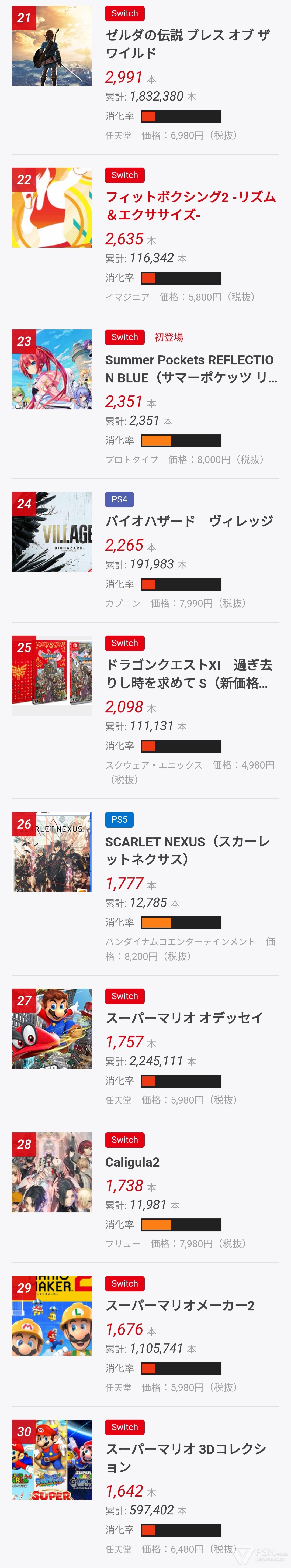Open the Biohazard Village PS4 entry
This screenshot has width=291, height=1568.
pyautogui.click(x=189, y=521)
